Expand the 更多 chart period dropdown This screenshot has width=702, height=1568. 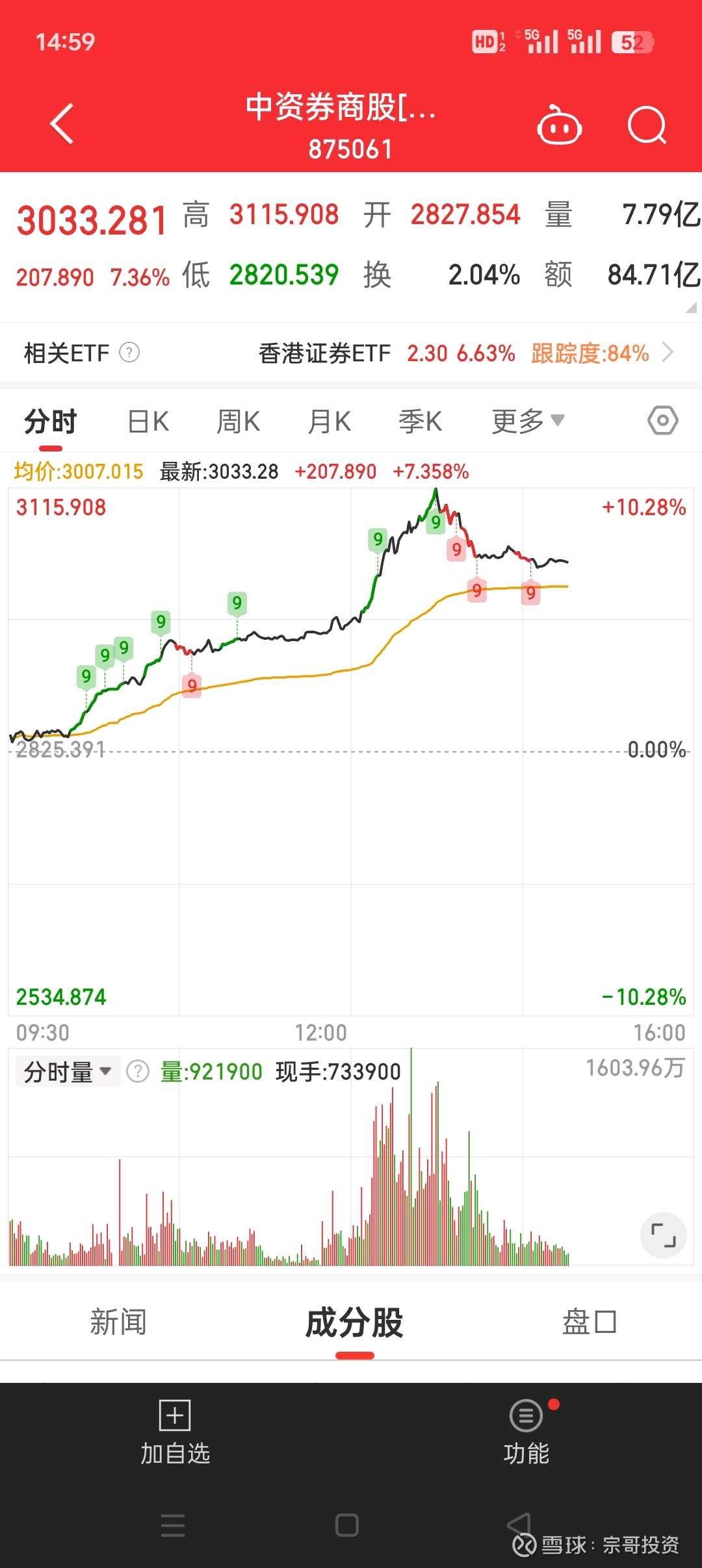527,422
